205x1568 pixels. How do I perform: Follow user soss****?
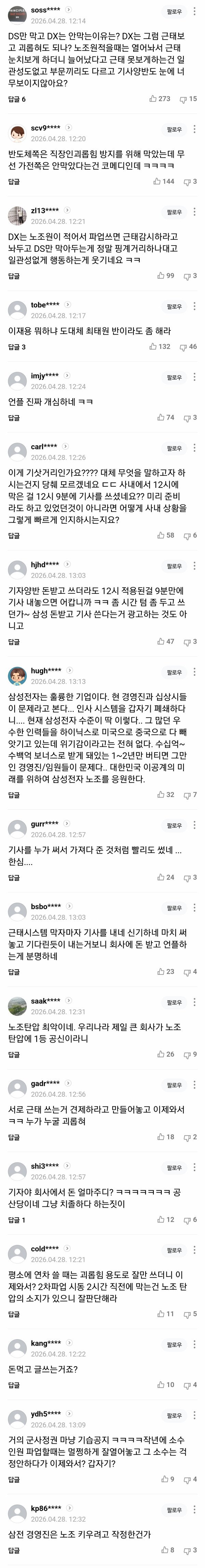click(x=174, y=12)
